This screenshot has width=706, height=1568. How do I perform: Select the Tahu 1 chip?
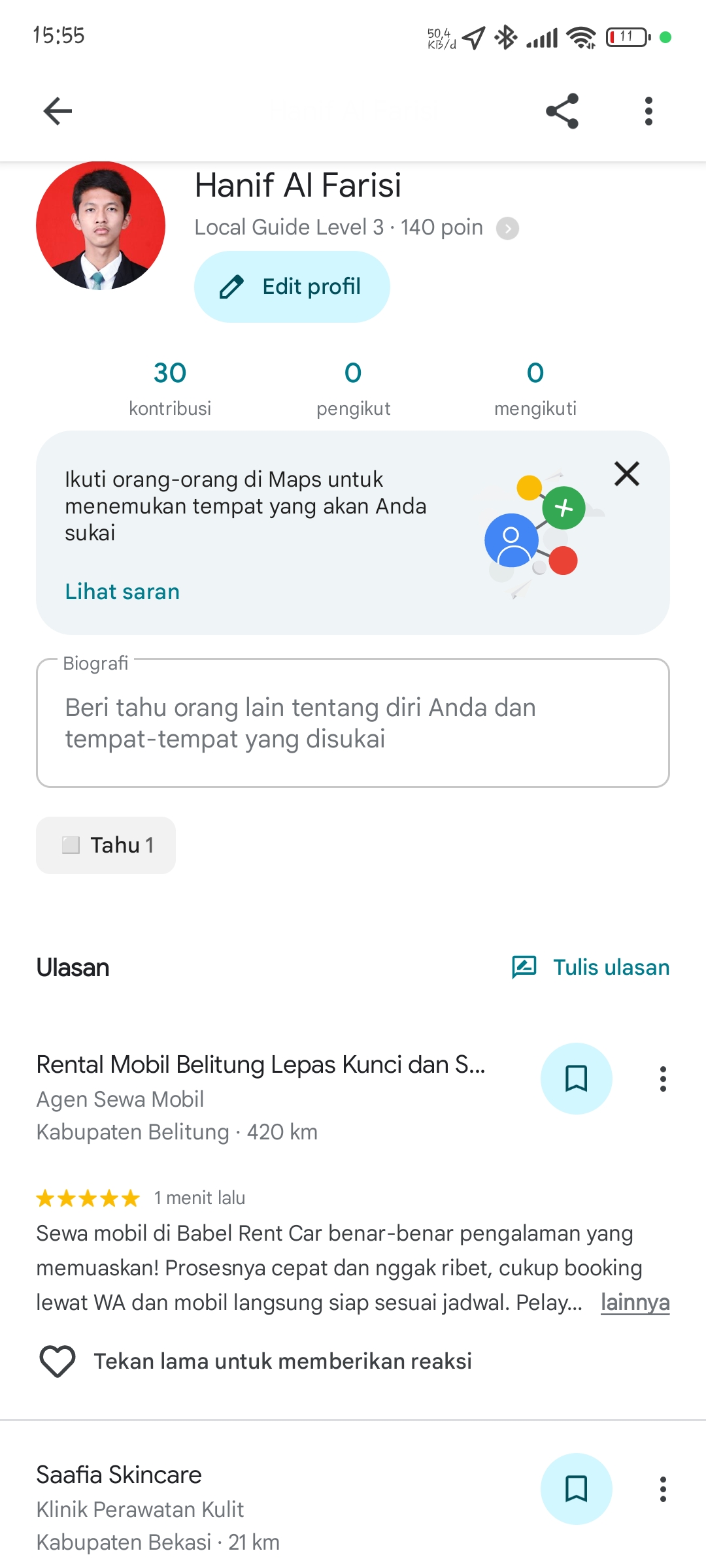click(106, 845)
